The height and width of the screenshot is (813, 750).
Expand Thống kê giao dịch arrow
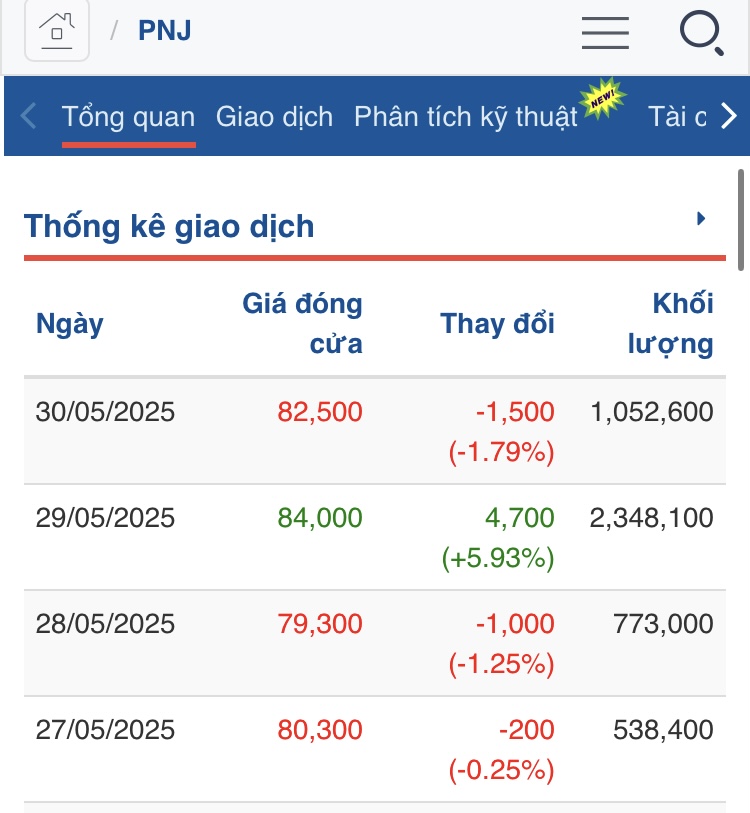pos(702,219)
